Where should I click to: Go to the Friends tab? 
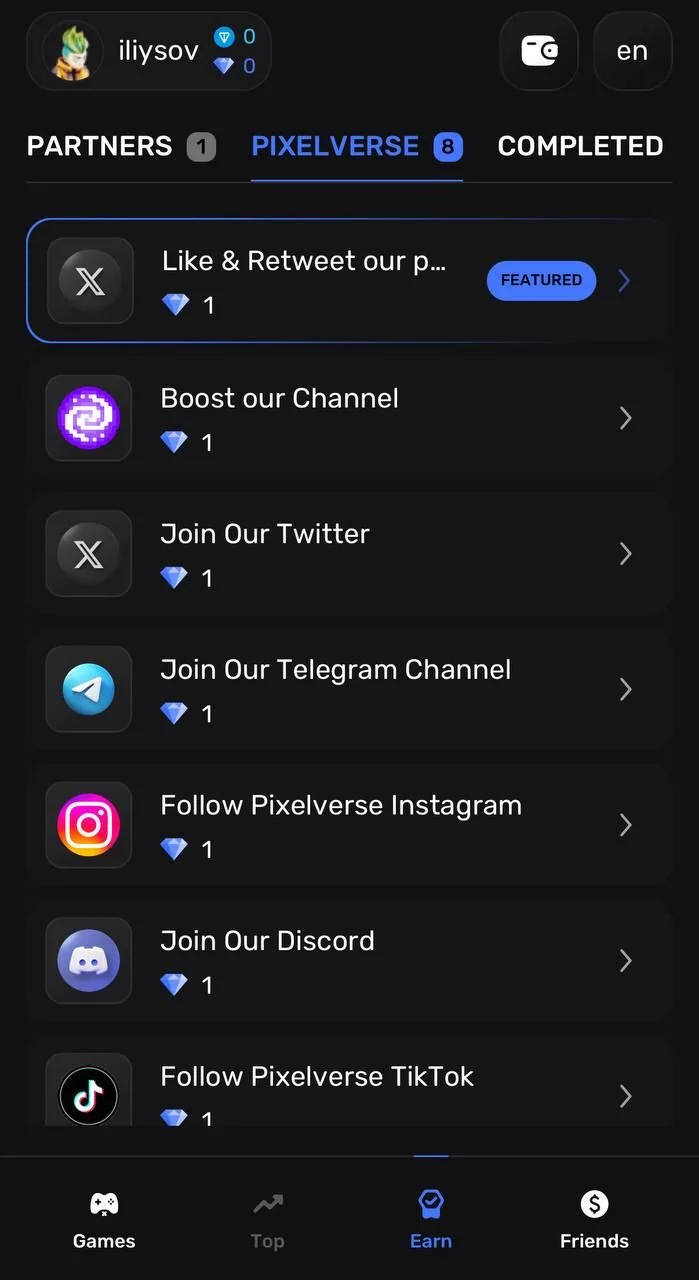coord(594,1220)
